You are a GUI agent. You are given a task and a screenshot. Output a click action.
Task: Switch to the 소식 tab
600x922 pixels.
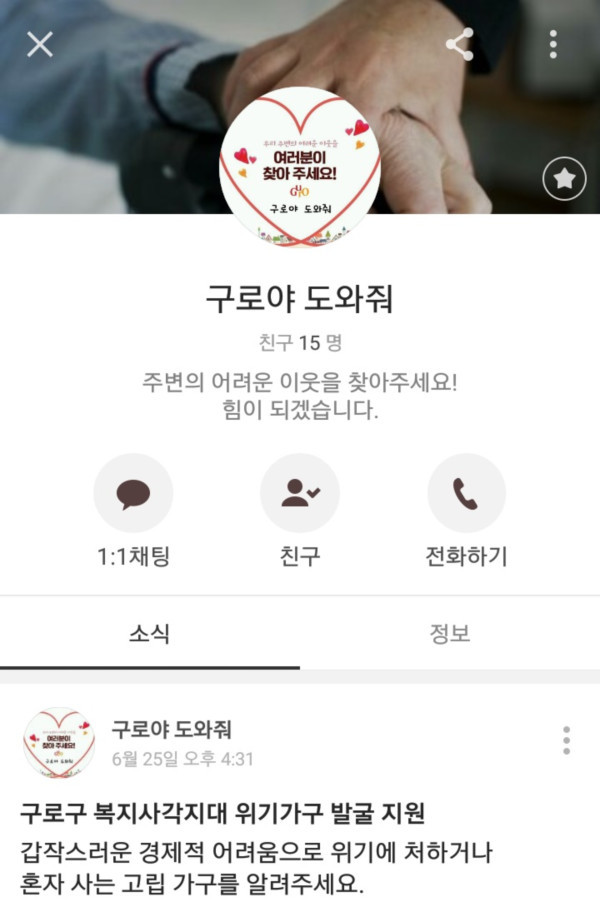(x=149, y=633)
